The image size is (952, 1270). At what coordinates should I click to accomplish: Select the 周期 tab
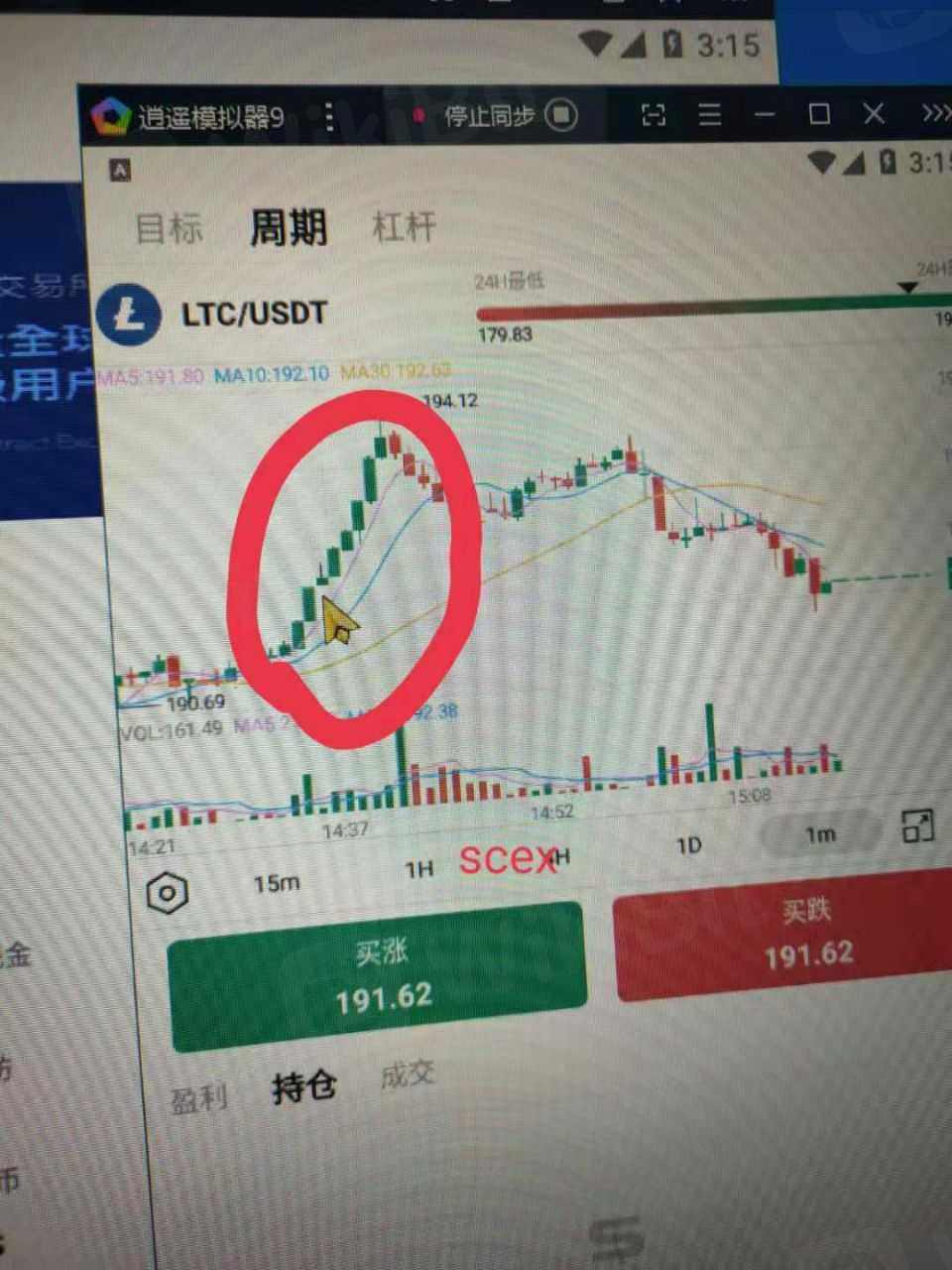288,228
